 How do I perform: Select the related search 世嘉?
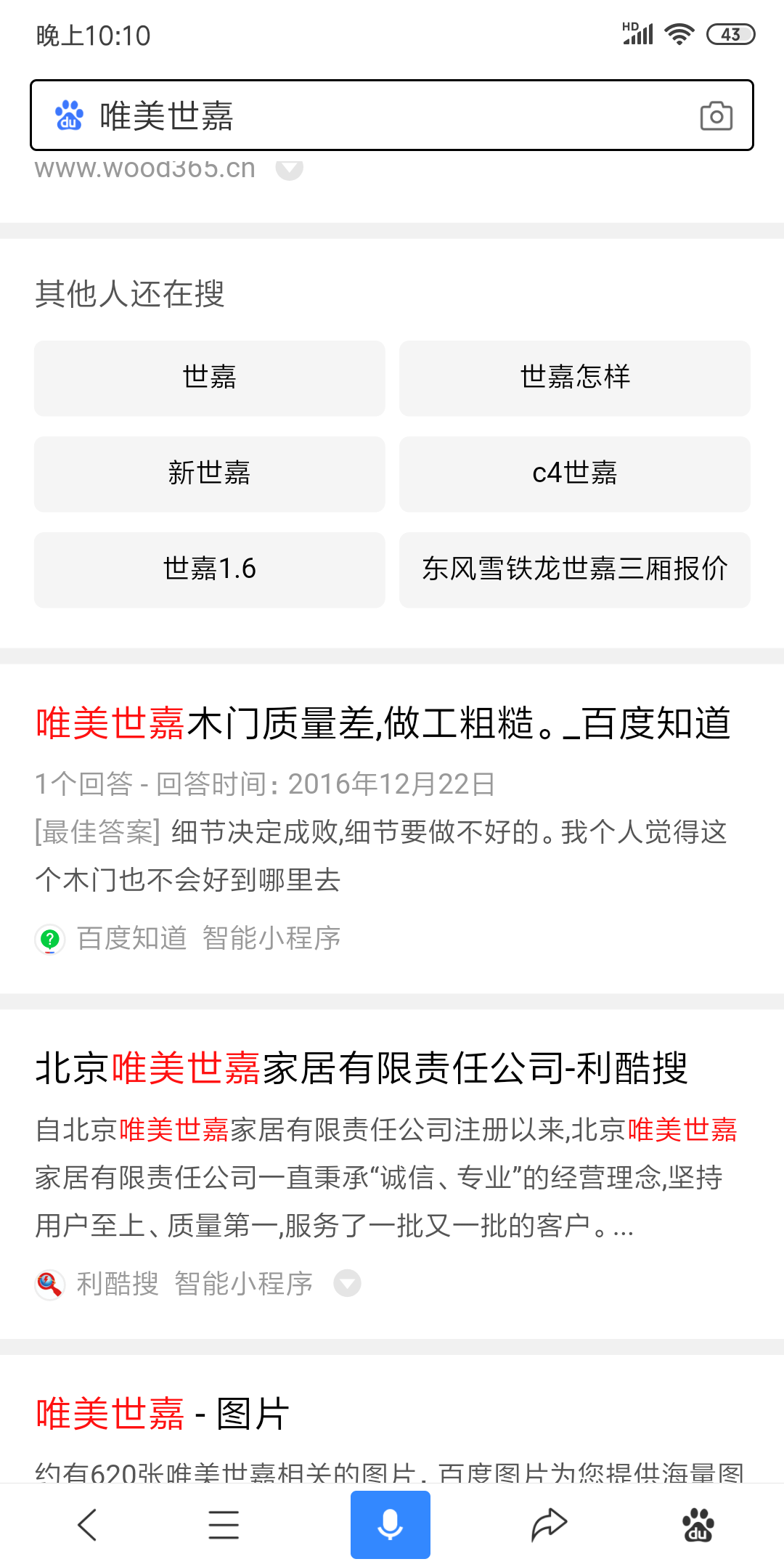209,378
